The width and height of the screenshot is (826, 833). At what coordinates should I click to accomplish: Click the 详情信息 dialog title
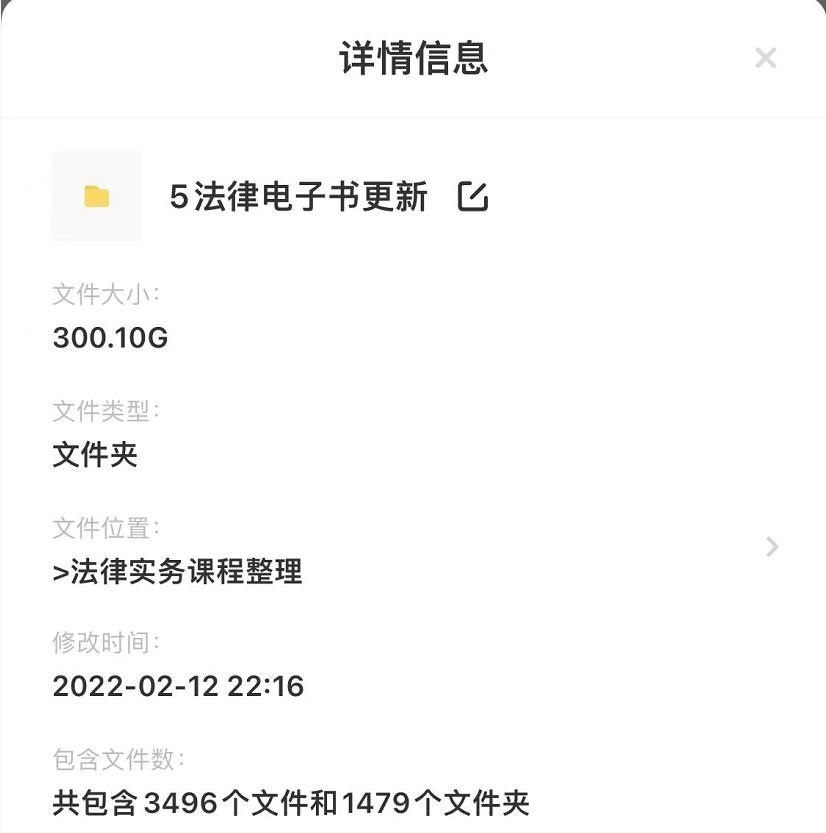point(413,58)
